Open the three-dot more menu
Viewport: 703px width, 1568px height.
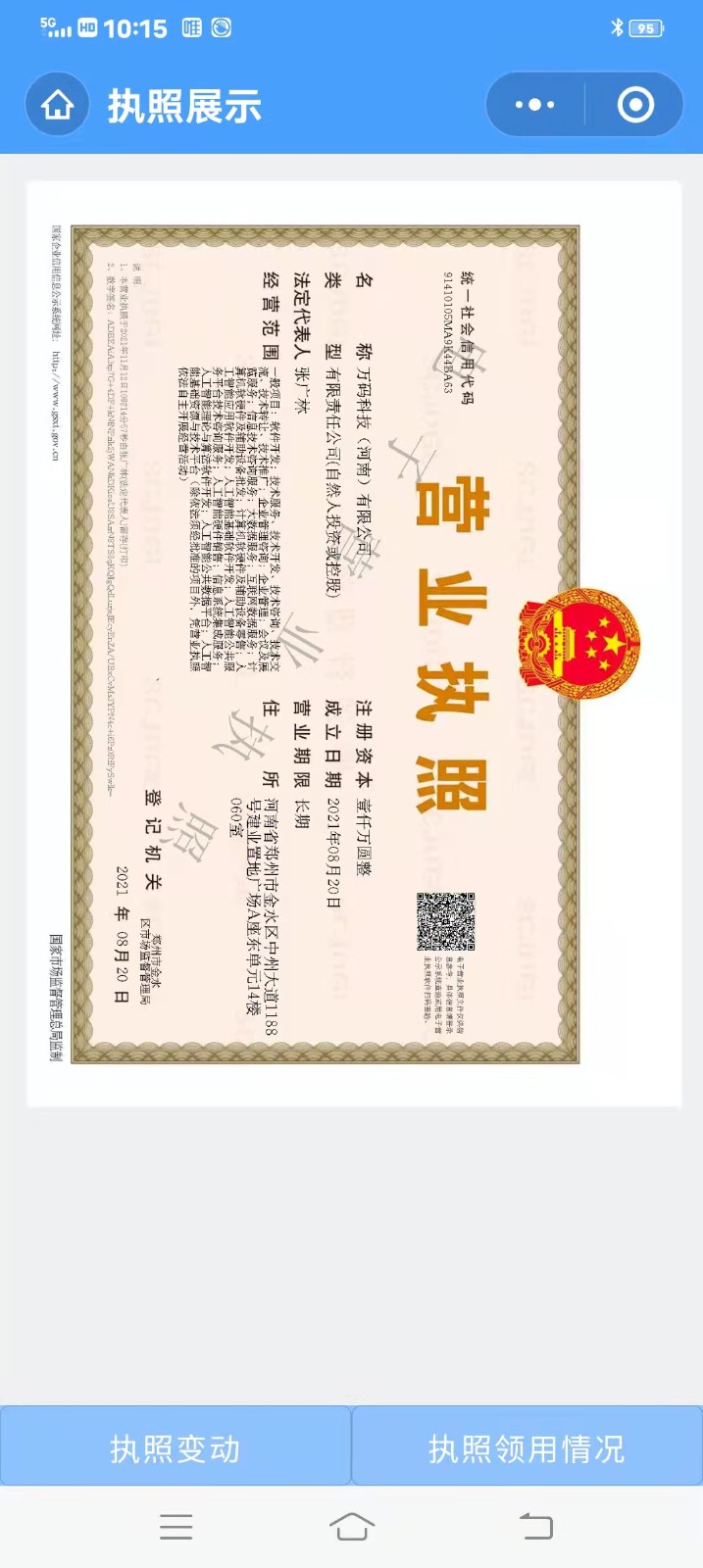pyautogui.click(x=534, y=105)
